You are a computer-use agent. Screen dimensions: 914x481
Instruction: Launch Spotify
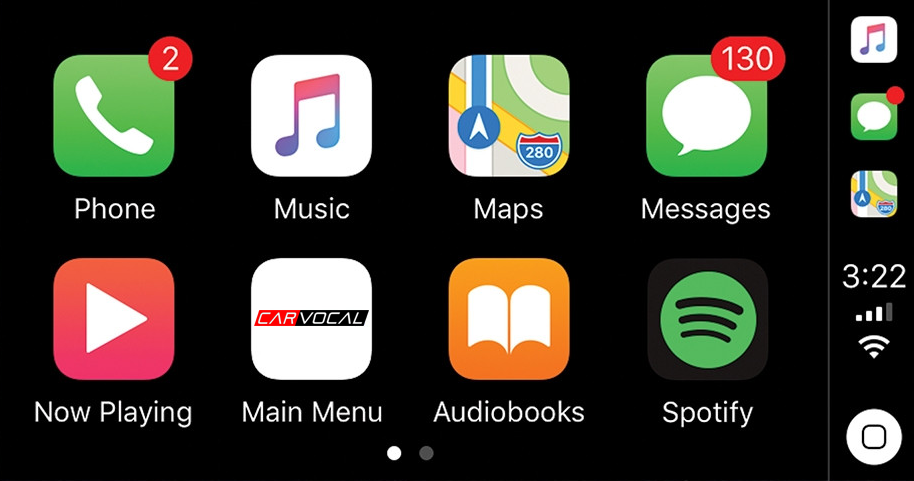(x=706, y=319)
